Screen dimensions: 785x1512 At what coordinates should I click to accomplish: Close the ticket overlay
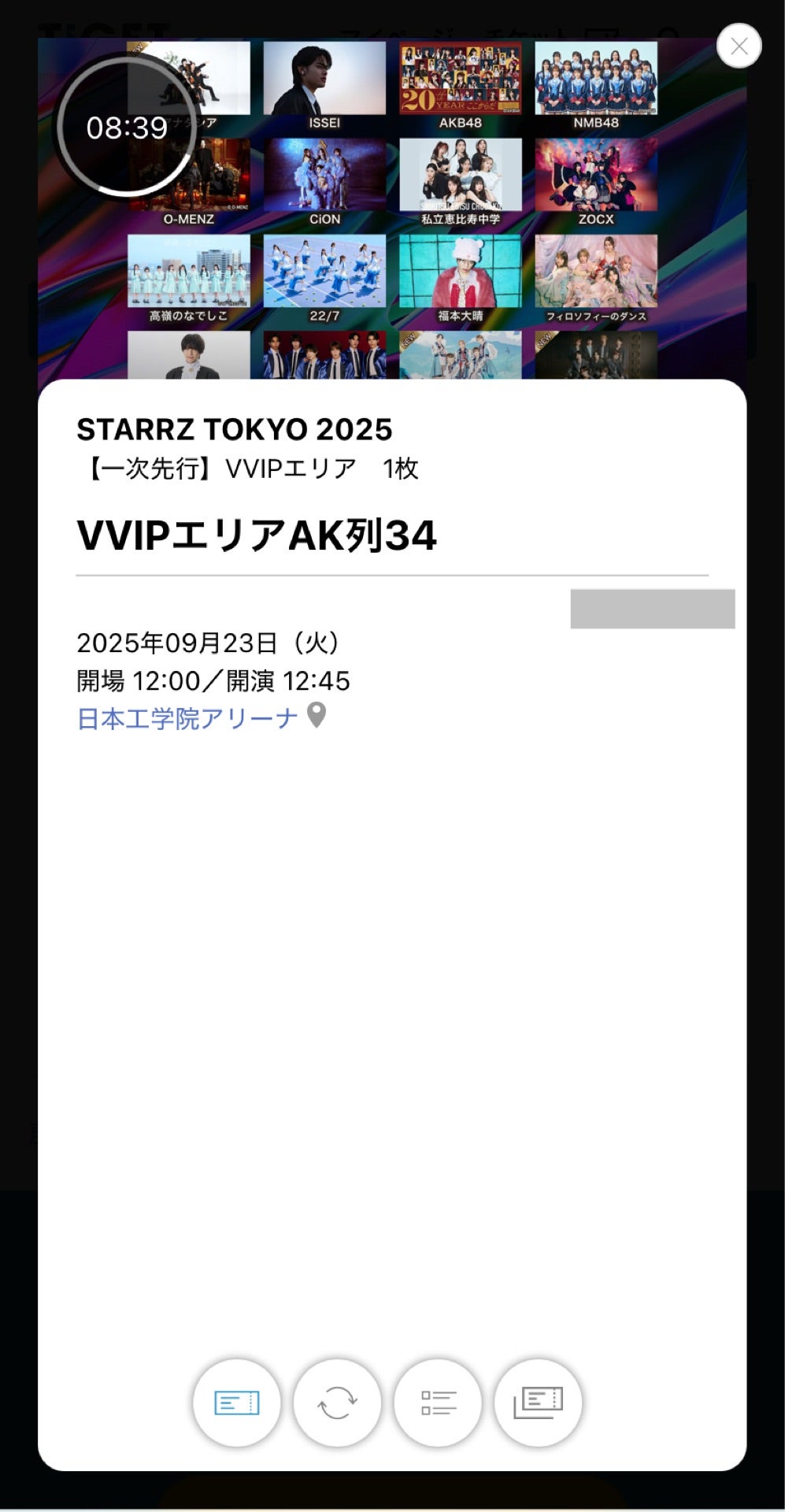point(739,46)
